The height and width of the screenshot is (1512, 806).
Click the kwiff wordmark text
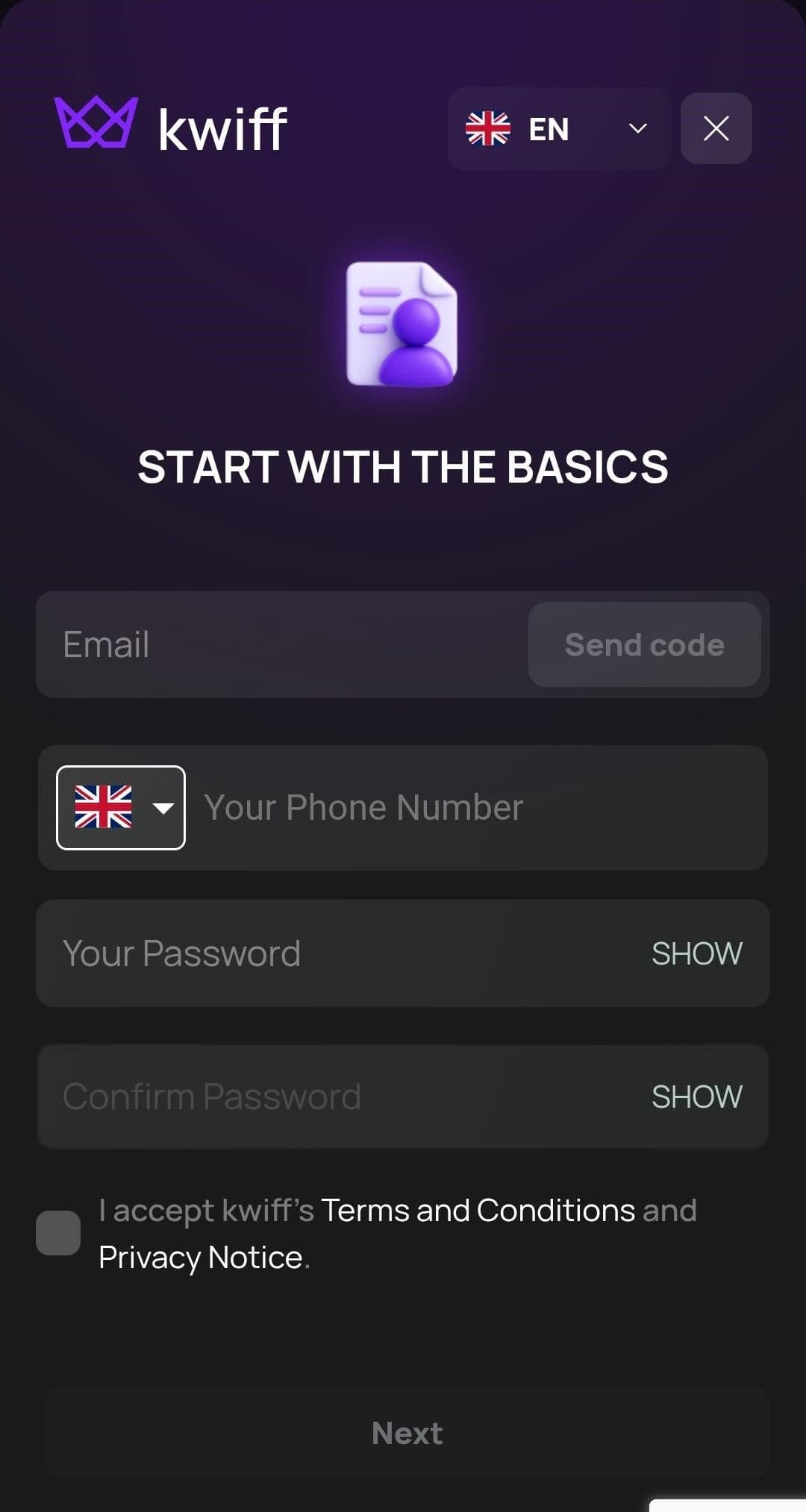[222, 127]
